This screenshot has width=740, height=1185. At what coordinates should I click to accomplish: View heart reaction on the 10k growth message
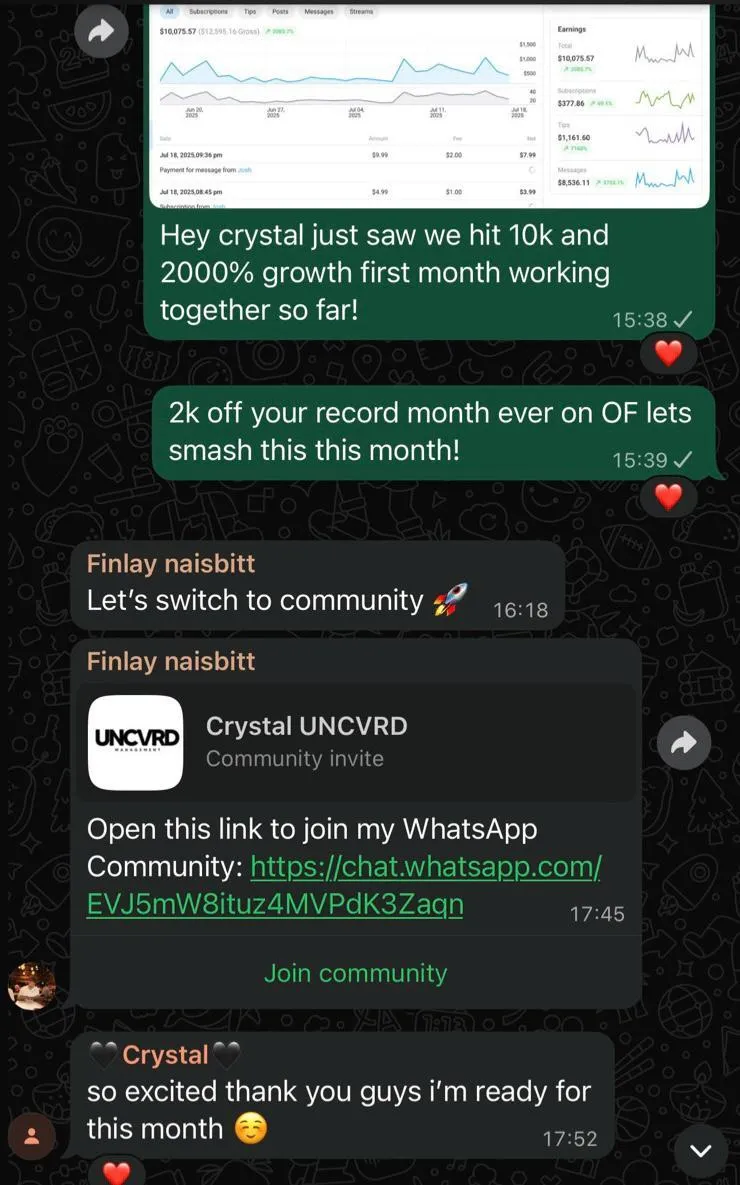click(668, 353)
